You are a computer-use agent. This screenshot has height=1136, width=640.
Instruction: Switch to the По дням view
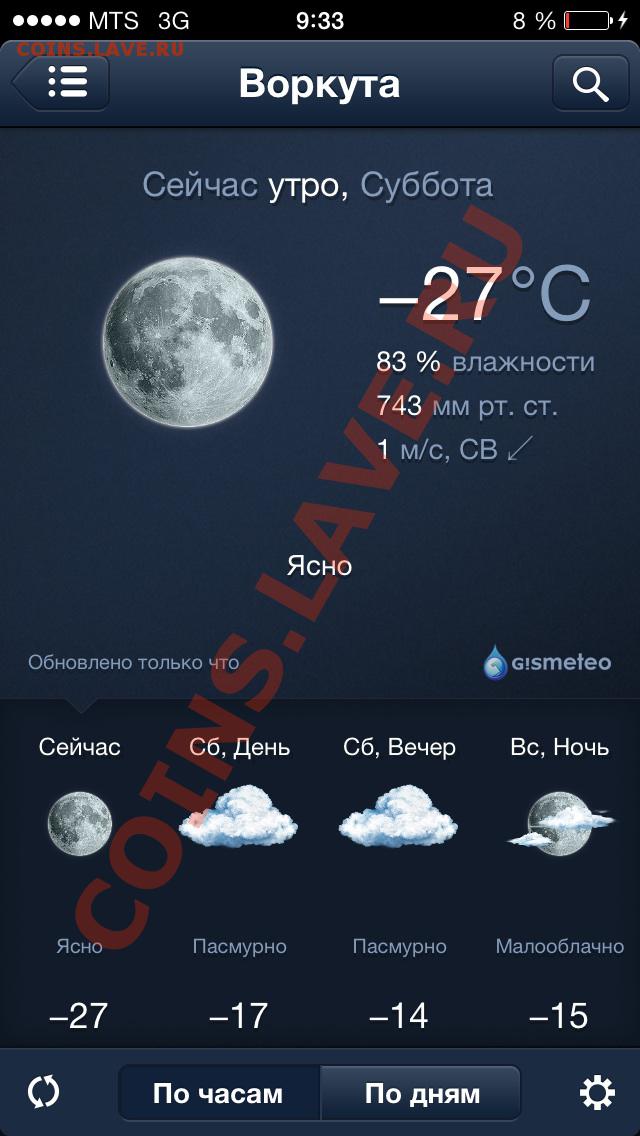coord(421,1093)
